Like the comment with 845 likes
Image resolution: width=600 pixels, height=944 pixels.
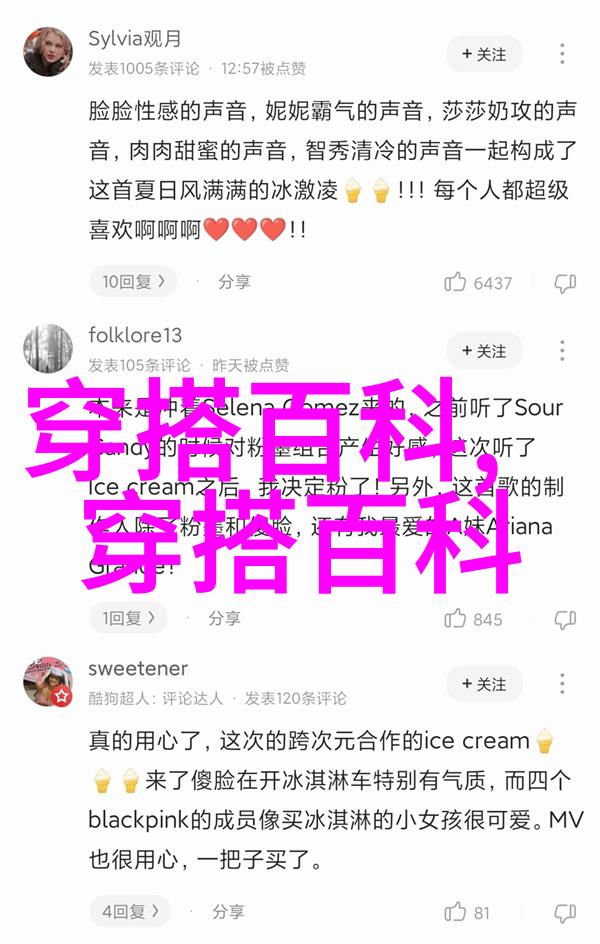pos(457,619)
